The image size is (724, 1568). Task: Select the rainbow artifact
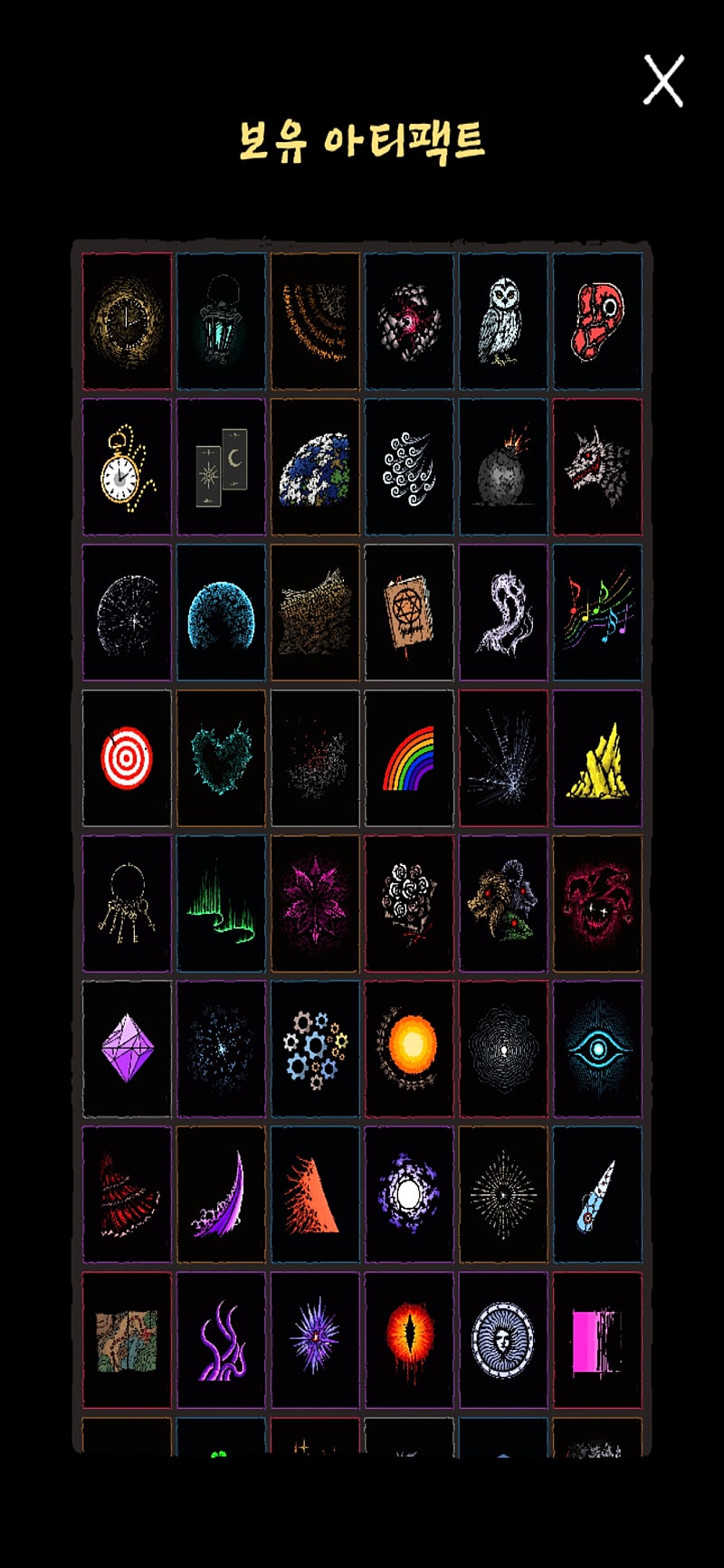[x=409, y=758]
